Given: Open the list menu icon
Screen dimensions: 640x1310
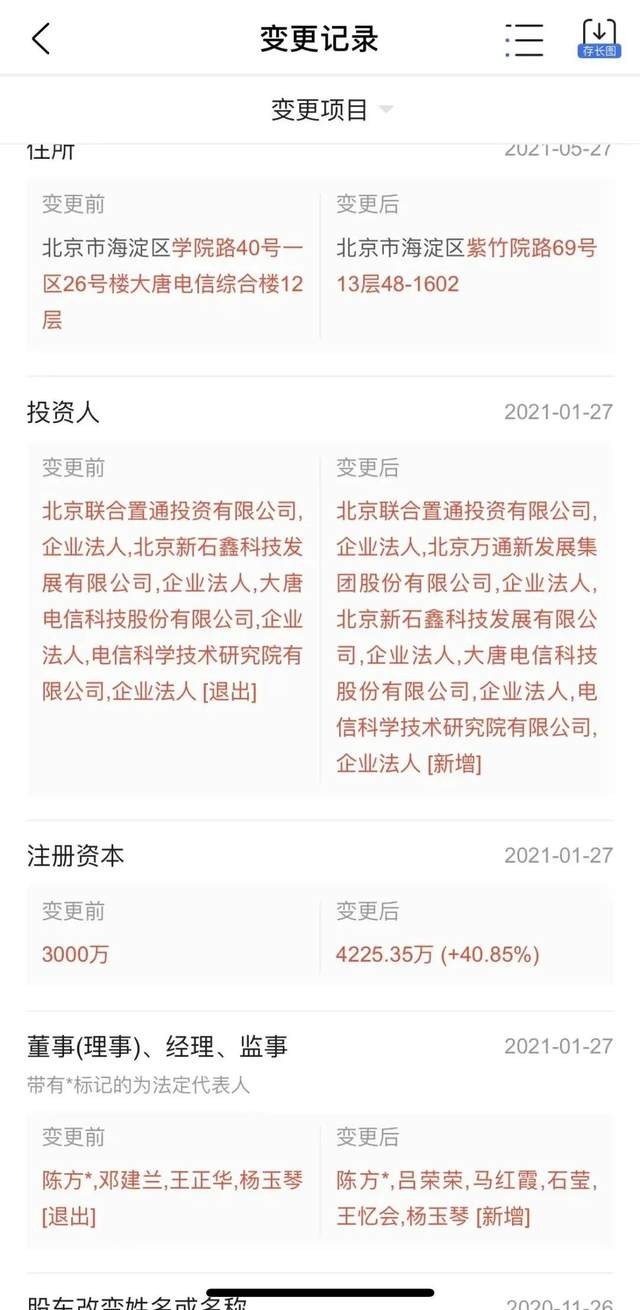Looking at the screenshot, I should pyautogui.click(x=524, y=40).
